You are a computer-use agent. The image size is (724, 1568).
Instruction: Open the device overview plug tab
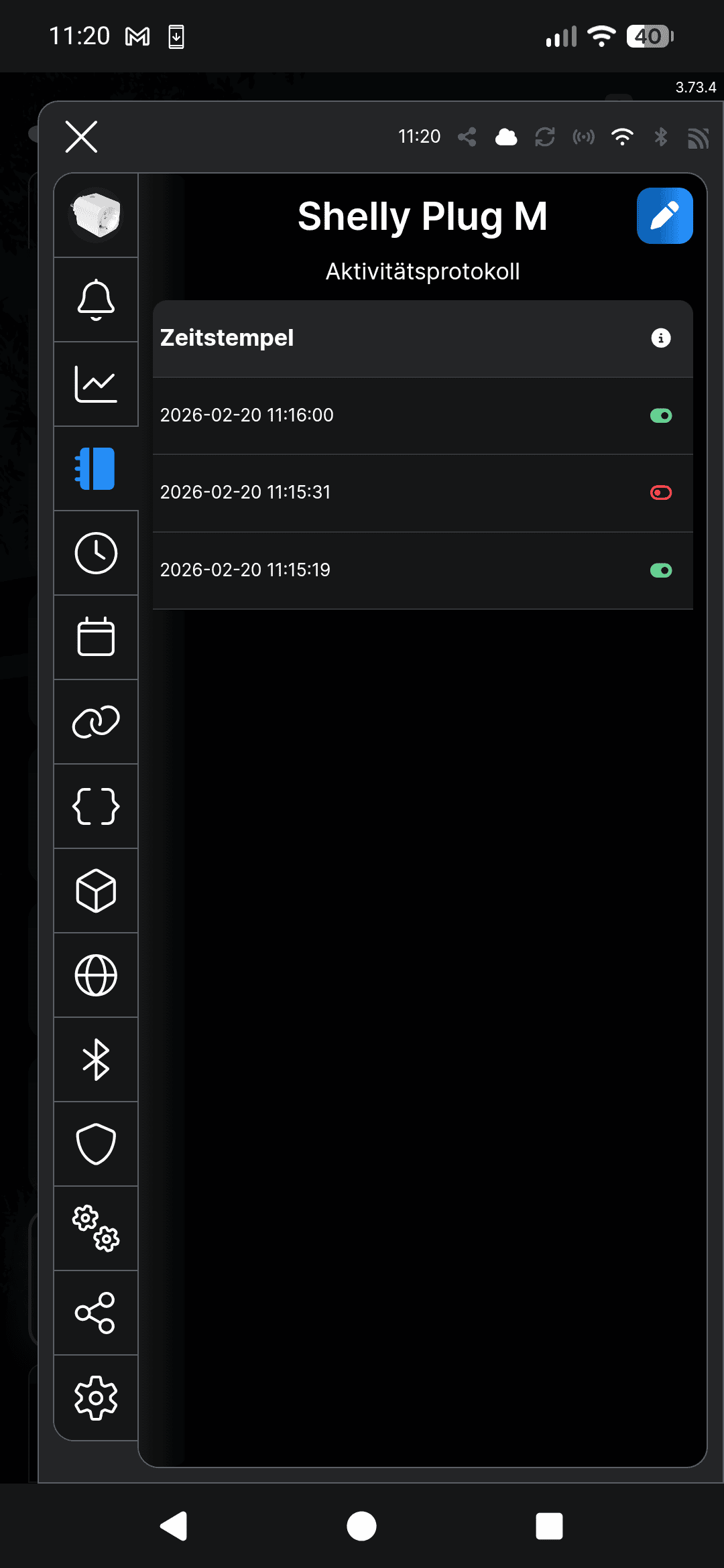96,216
